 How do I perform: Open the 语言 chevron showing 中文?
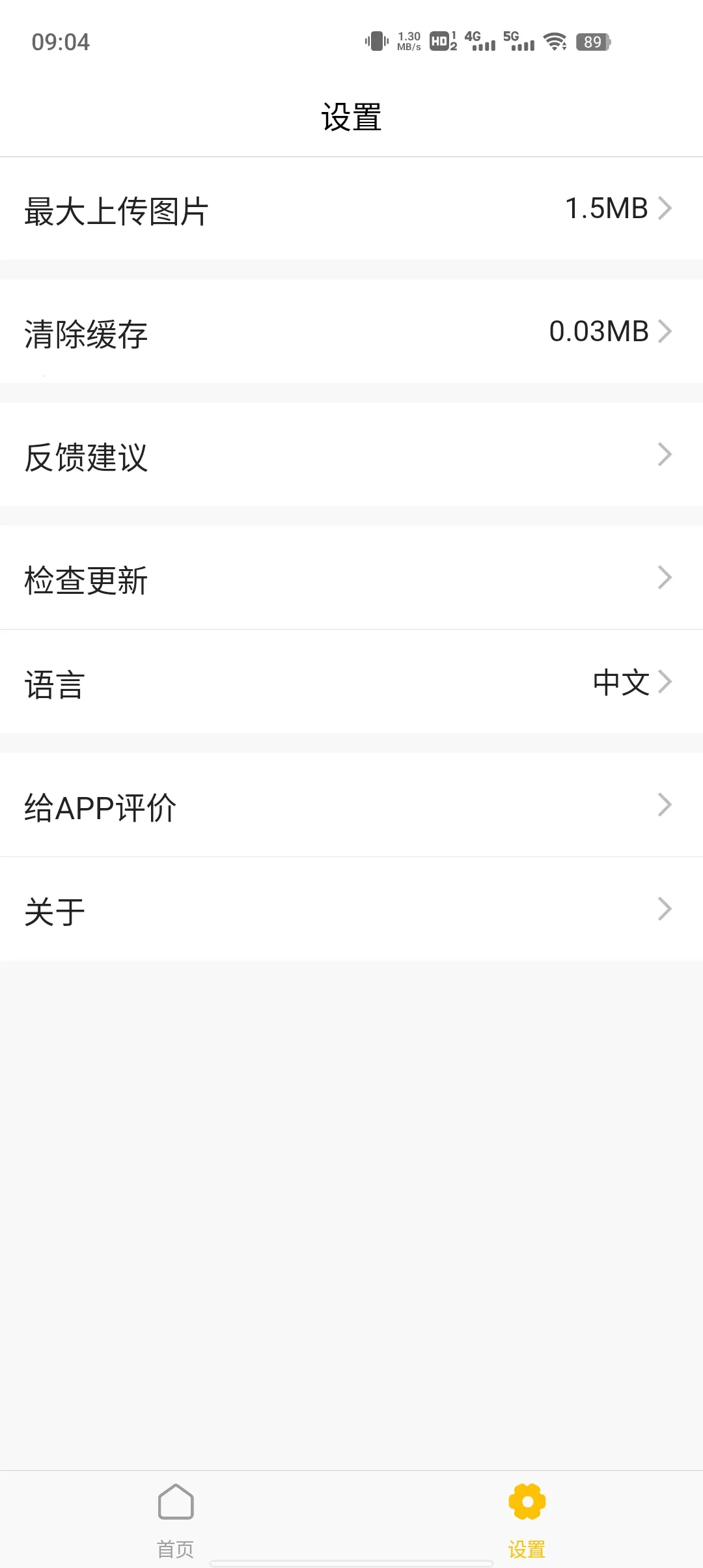(665, 682)
